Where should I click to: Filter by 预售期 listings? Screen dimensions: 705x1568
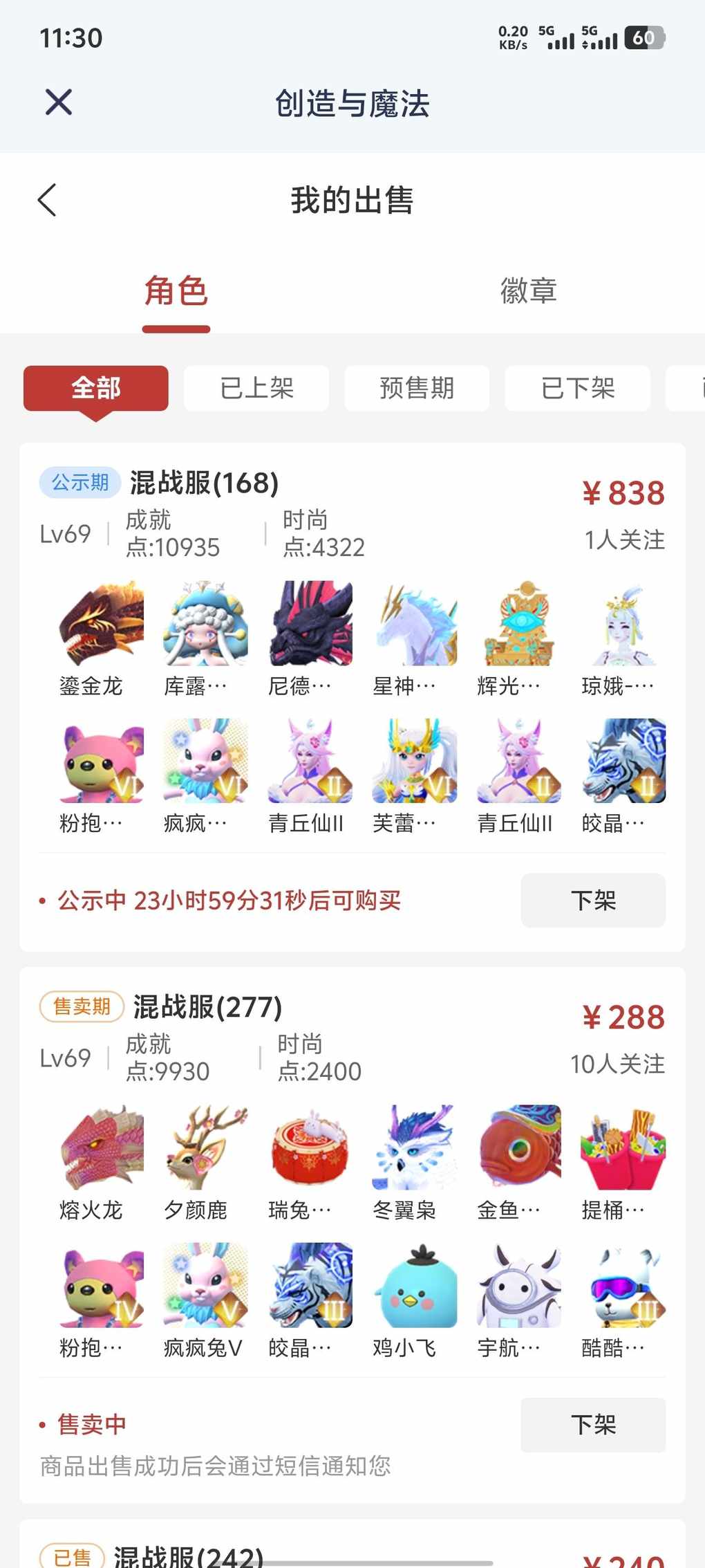coord(417,388)
